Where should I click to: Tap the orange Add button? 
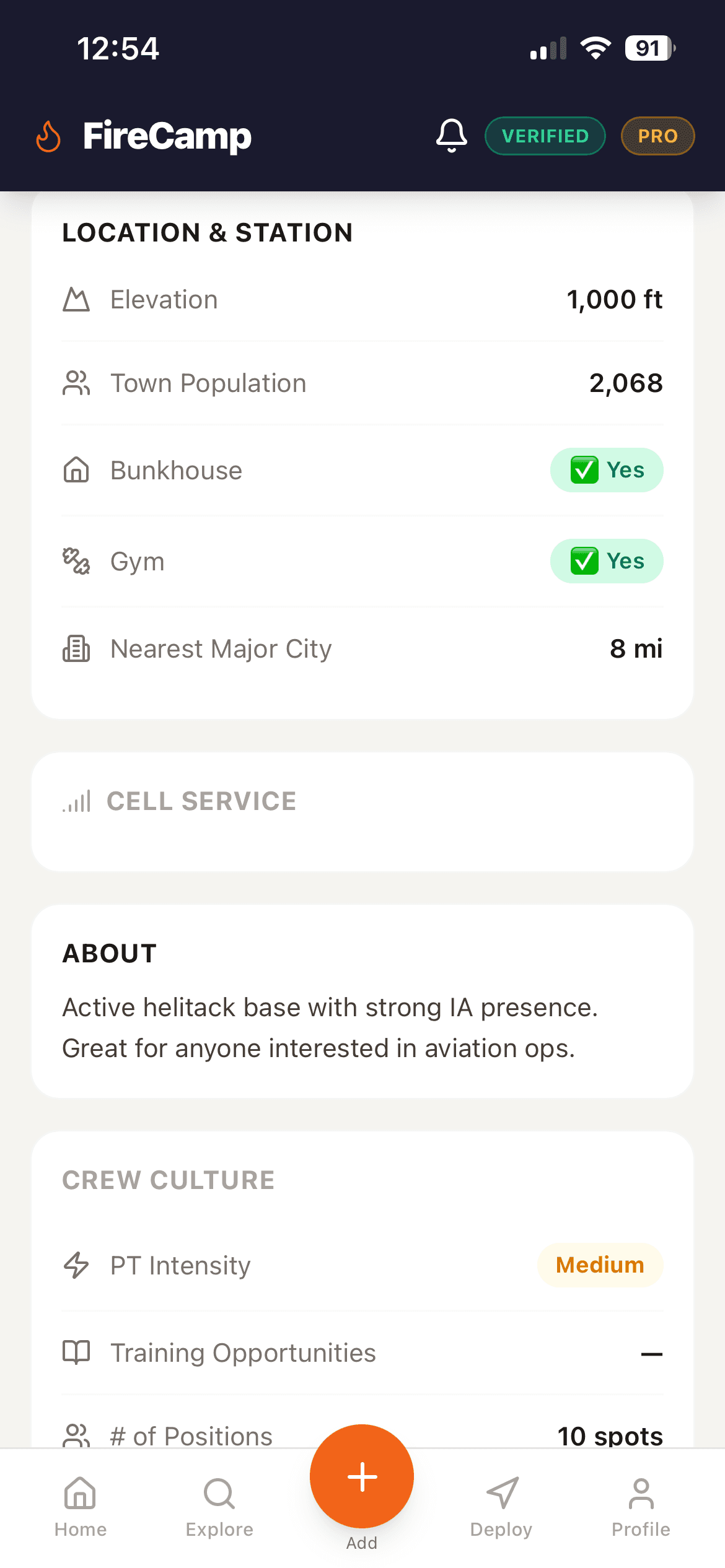pyautogui.click(x=362, y=1477)
